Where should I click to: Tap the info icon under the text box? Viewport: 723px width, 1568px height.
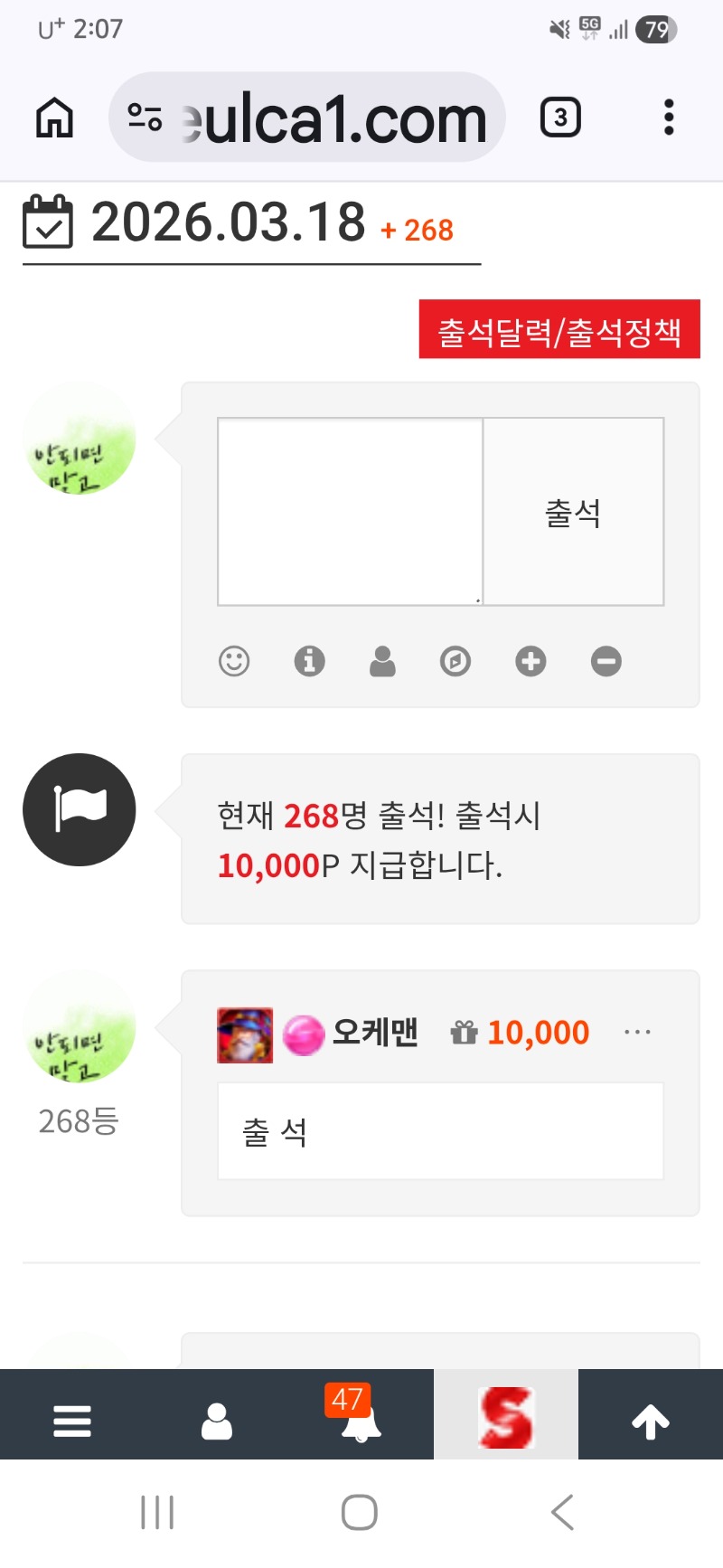[x=309, y=661]
